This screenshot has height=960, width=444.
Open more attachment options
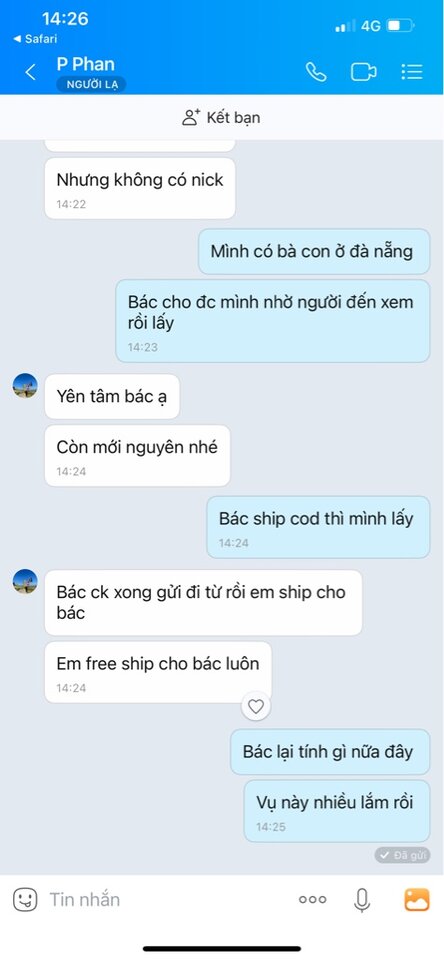tap(312, 899)
